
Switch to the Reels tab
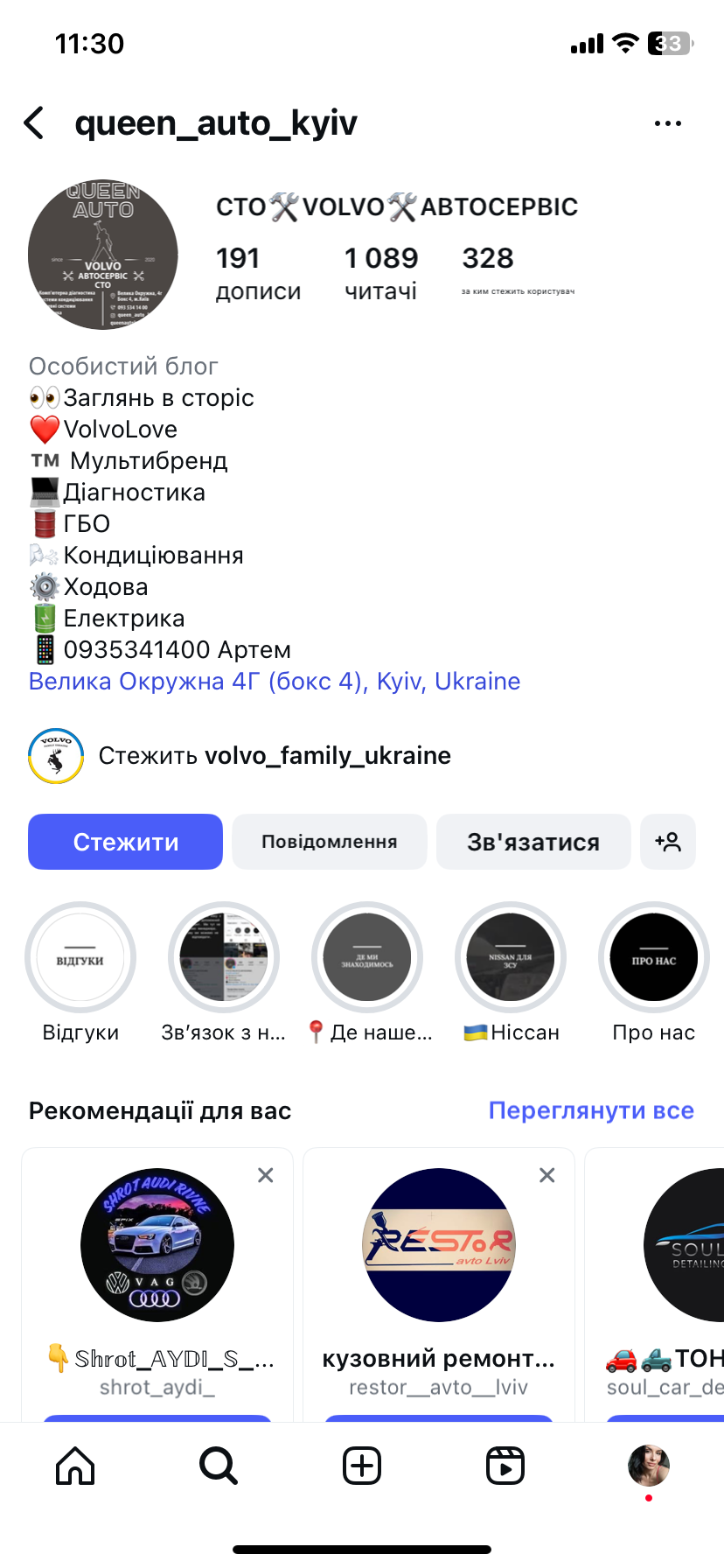(505, 1466)
